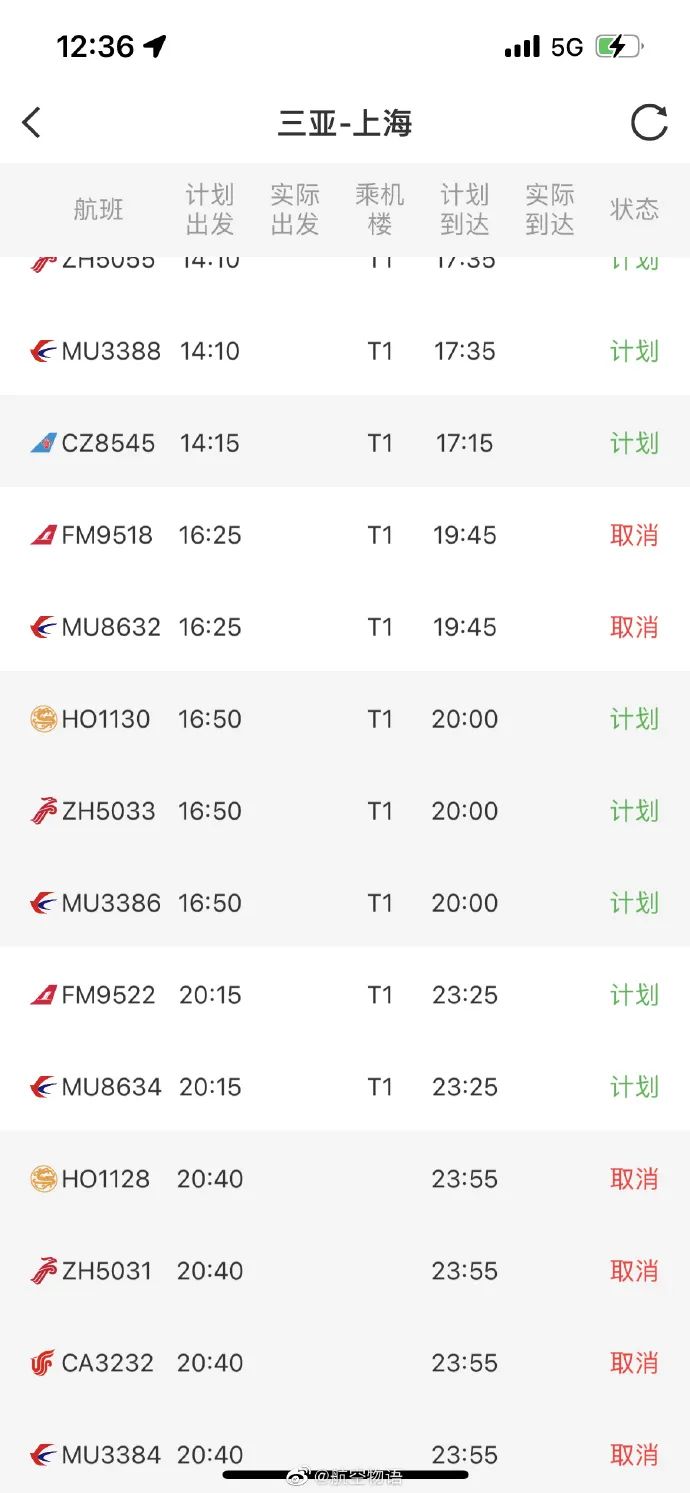The width and height of the screenshot is (690, 1493).
Task: Refresh the flight status list
Action: pyautogui.click(x=649, y=123)
